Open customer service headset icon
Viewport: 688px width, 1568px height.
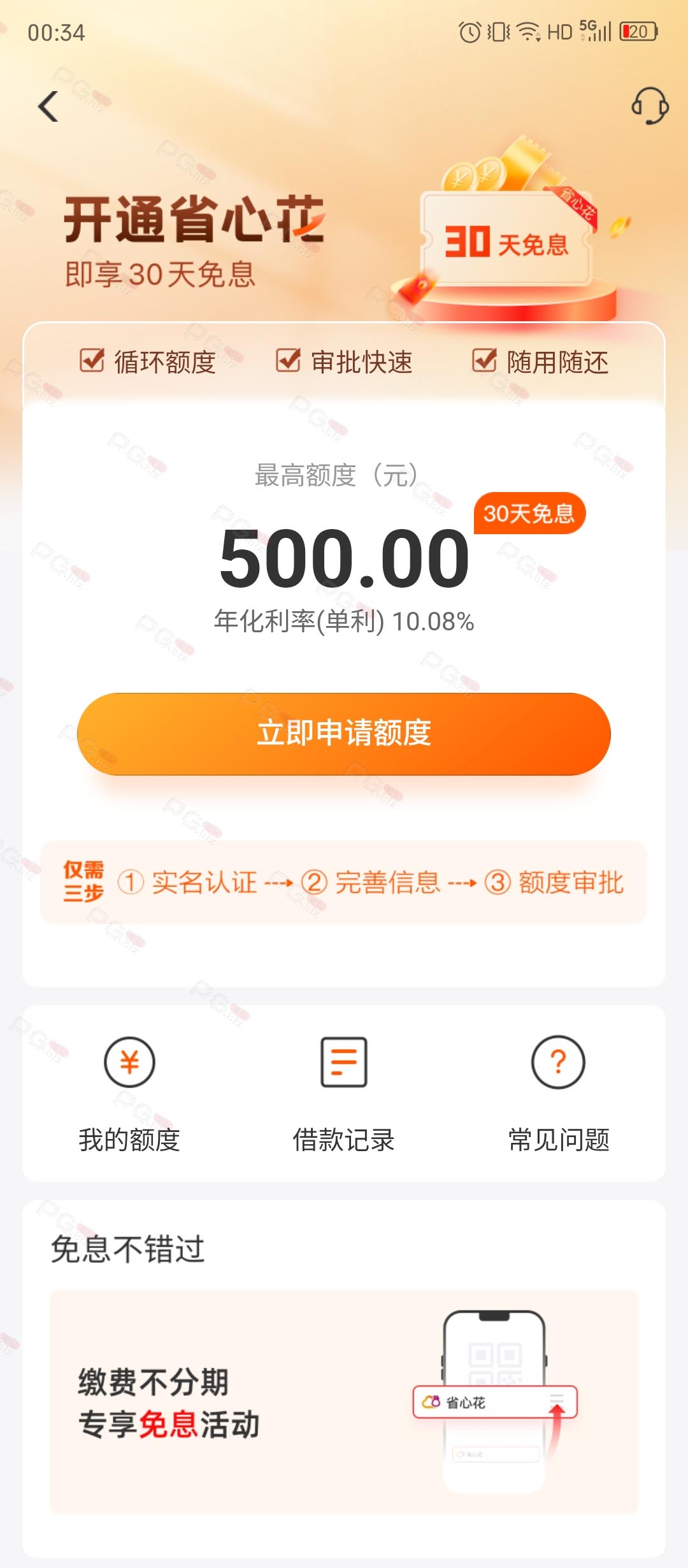click(649, 106)
